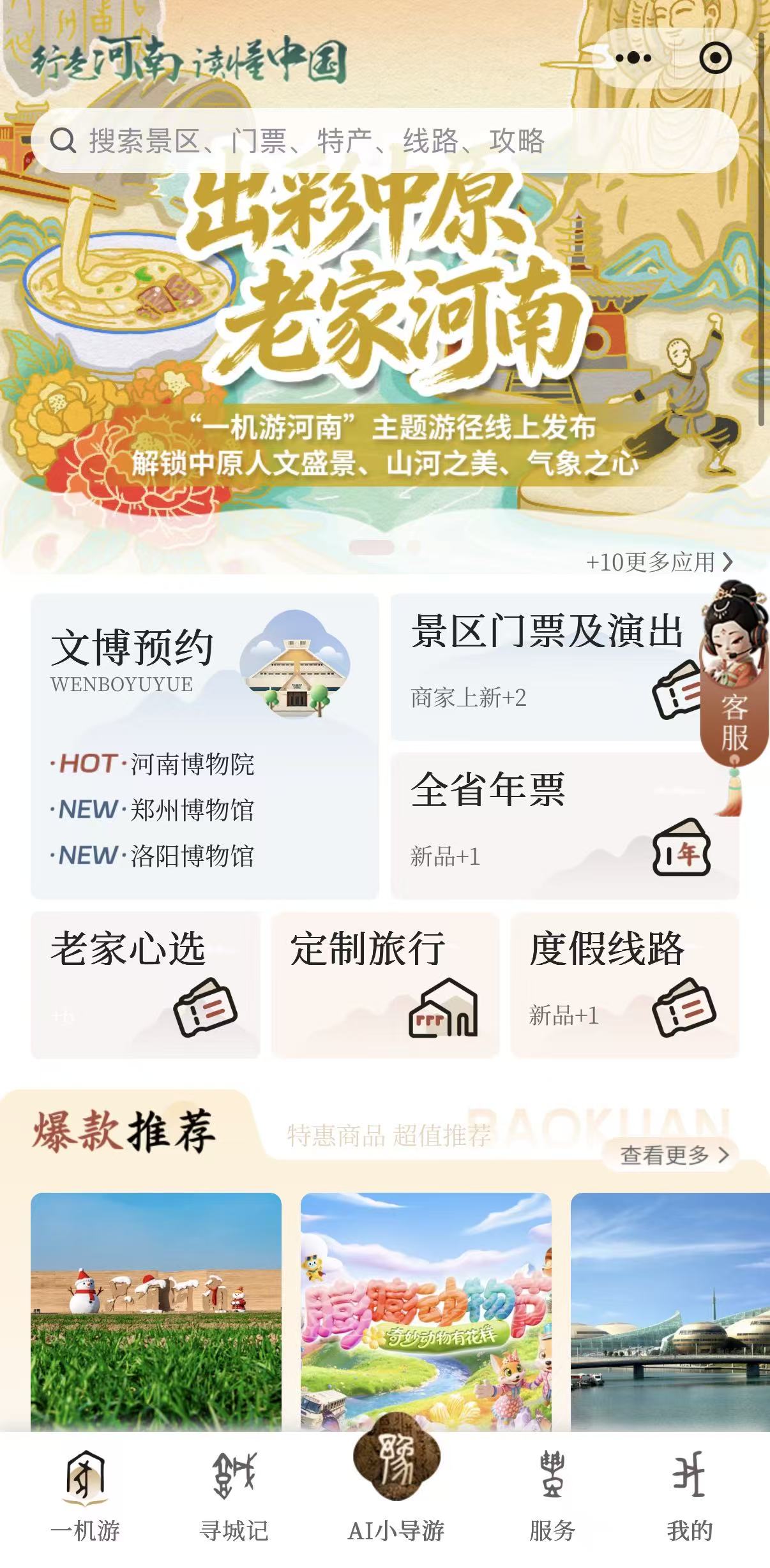This screenshot has width=770, height=1568.
Task: Select 洛阳博物馆 under 文博预约
Action: (192, 856)
